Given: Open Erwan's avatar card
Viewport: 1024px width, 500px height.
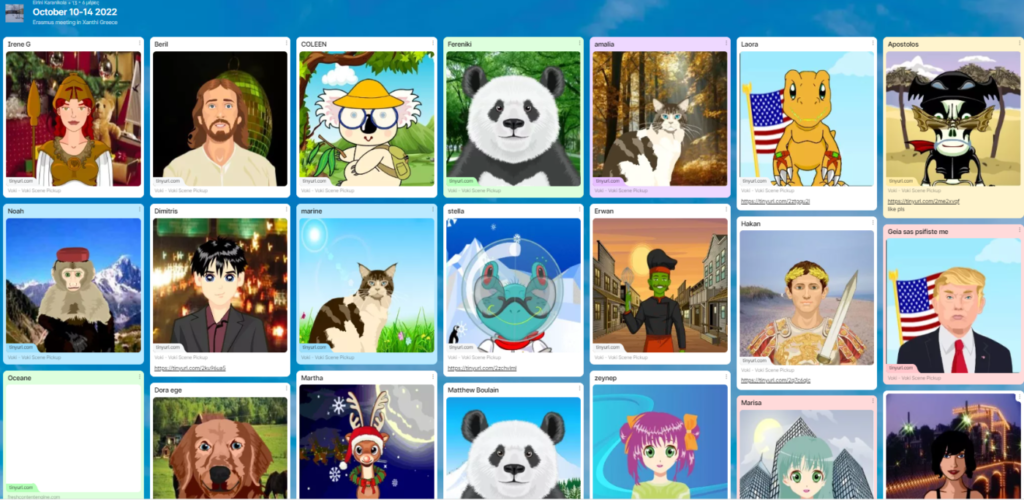Looking at the screenshot, I should pos(659,285).
